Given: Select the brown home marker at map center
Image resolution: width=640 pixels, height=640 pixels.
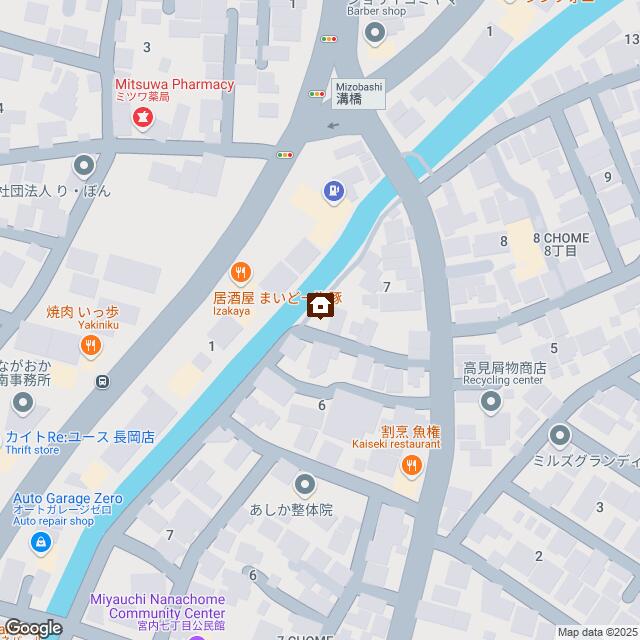Looking at the screenshot, I should coord(320,307).
